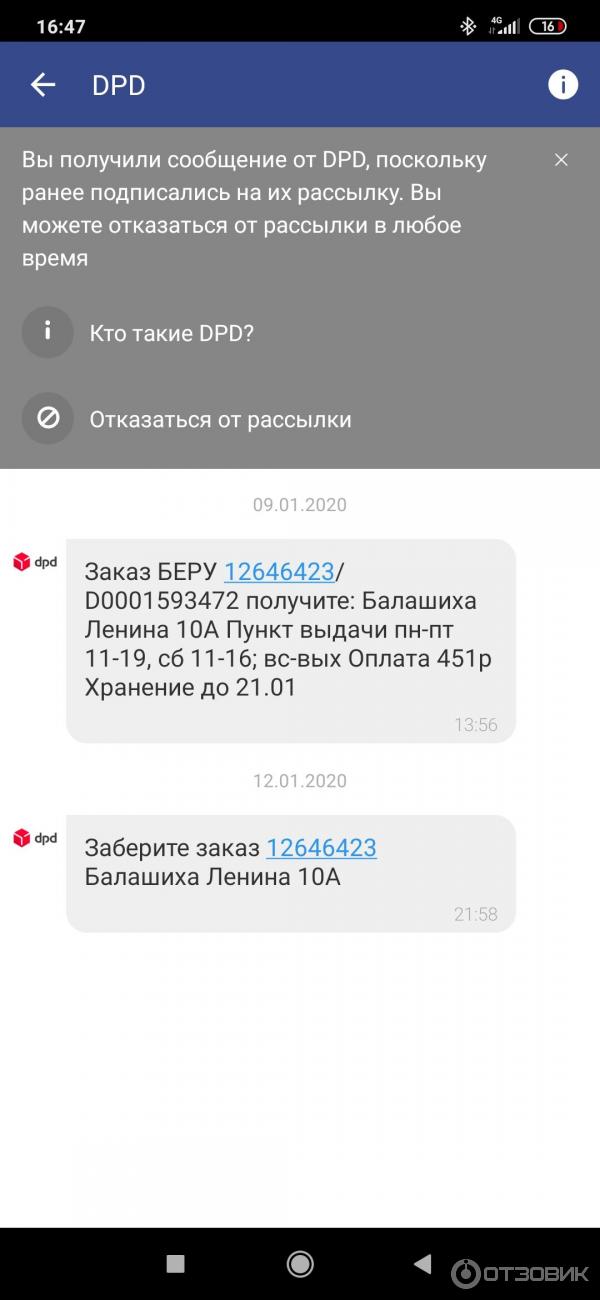
Task: Select "Отказаться от рассылки"
Action: coord(220,420)
